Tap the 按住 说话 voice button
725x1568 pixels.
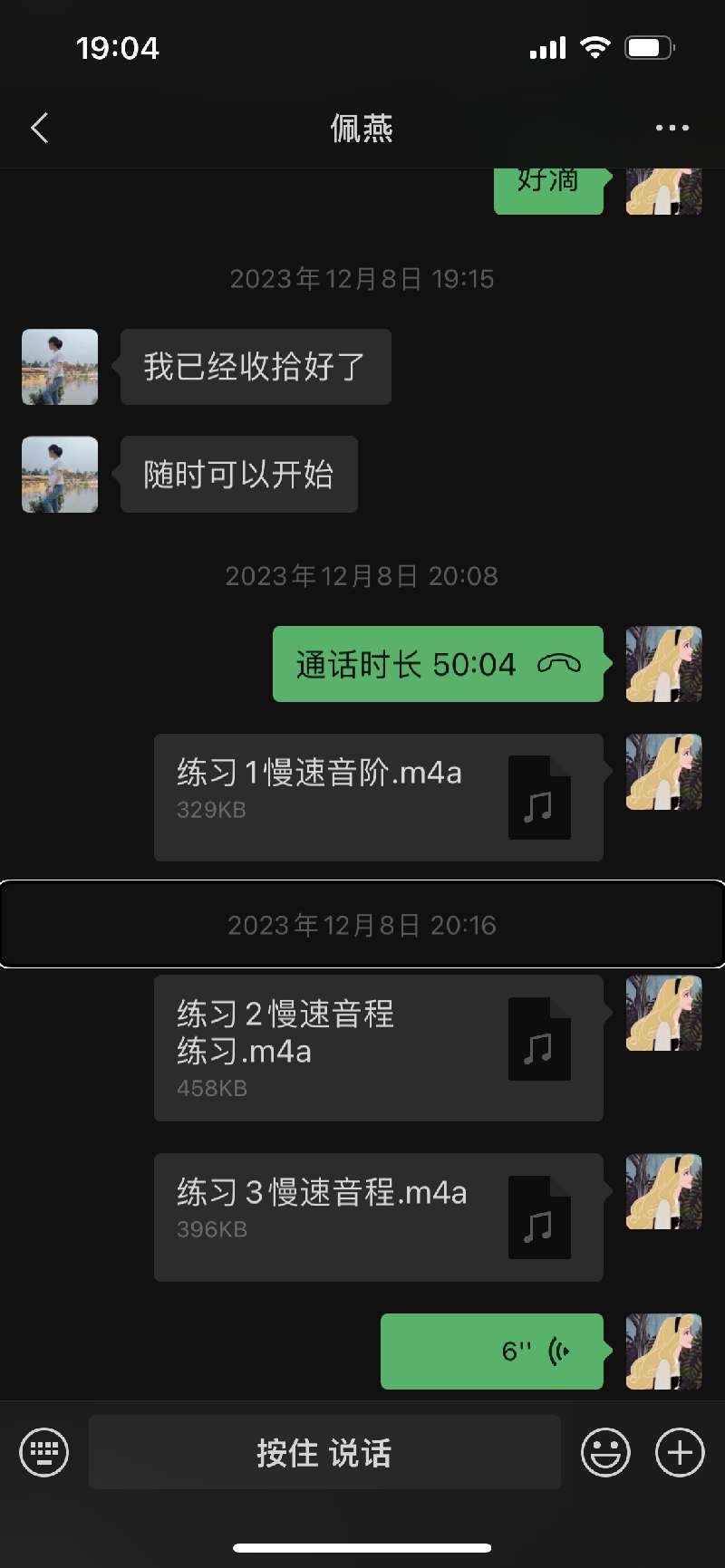pyautogui.click(x=324, y=1452)
